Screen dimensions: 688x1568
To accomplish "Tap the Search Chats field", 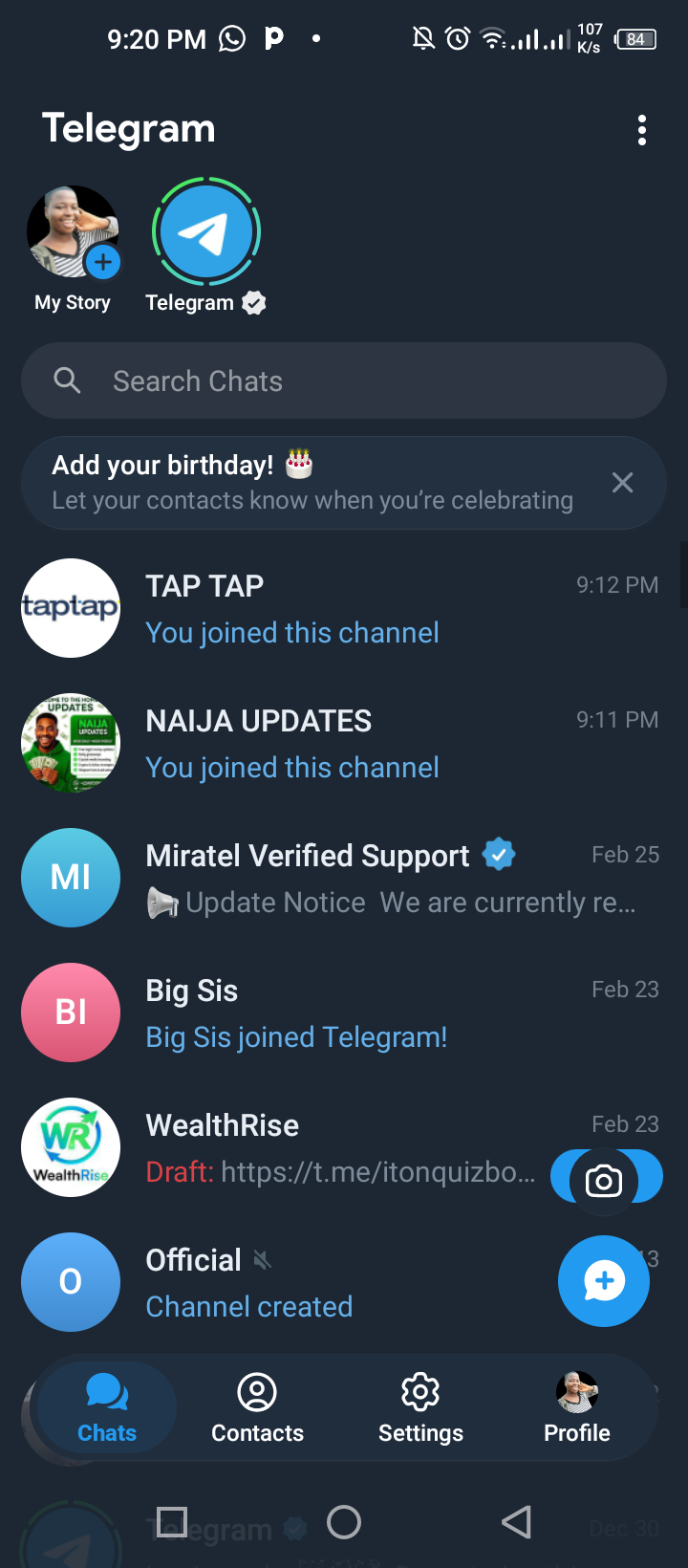I will 344,381.
